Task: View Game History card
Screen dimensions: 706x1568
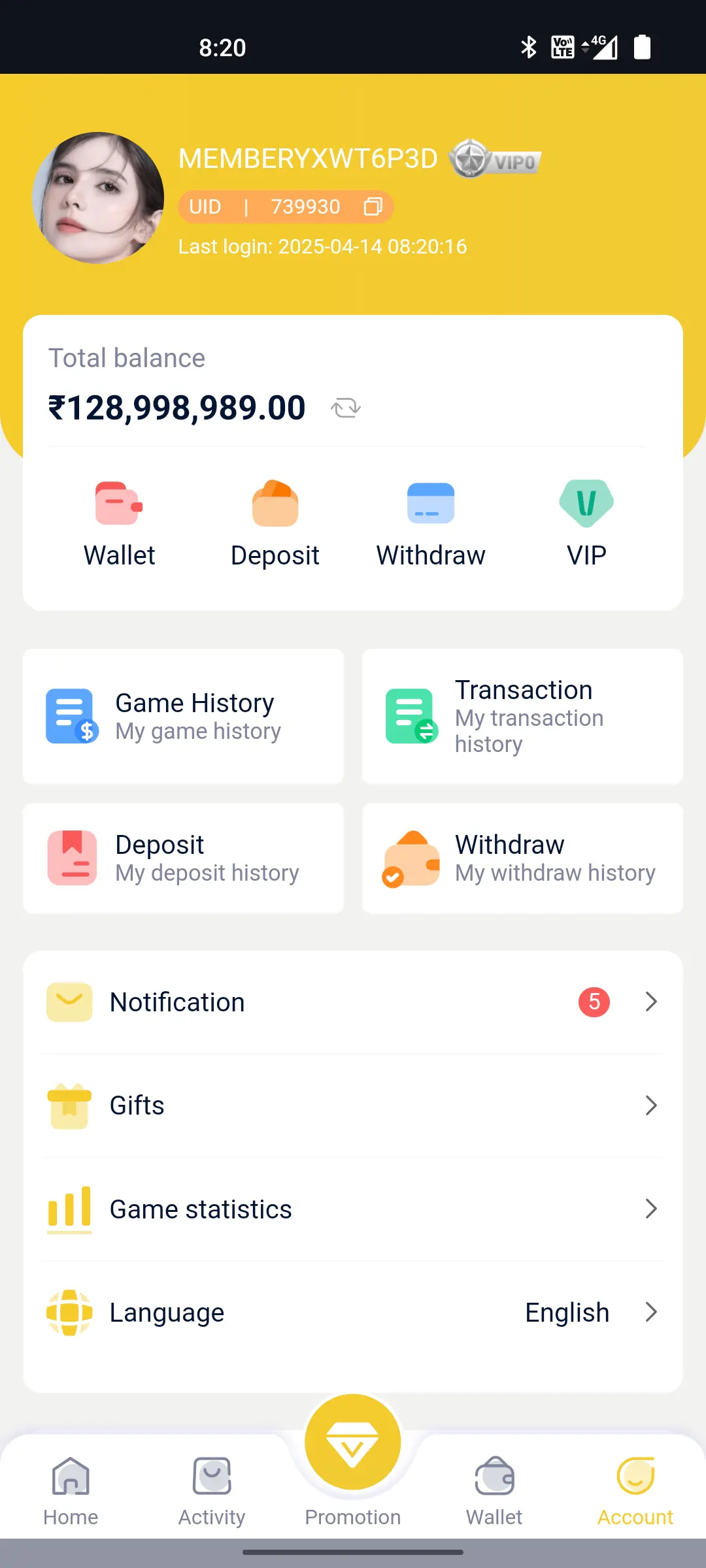Action: pyautogui.click(x=183, y=716)
